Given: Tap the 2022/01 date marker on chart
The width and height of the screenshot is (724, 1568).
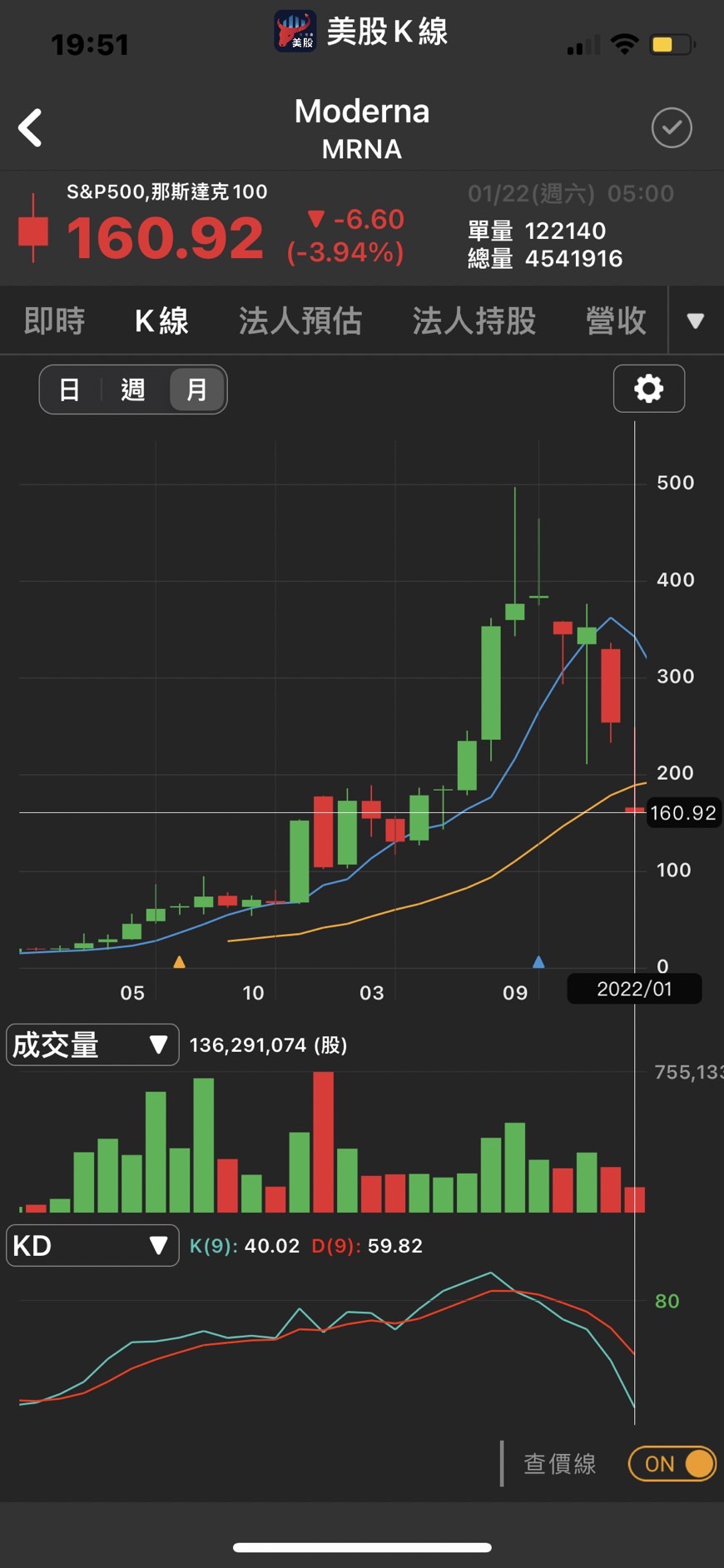Looking at the screenshot, I should coord(633,989).
